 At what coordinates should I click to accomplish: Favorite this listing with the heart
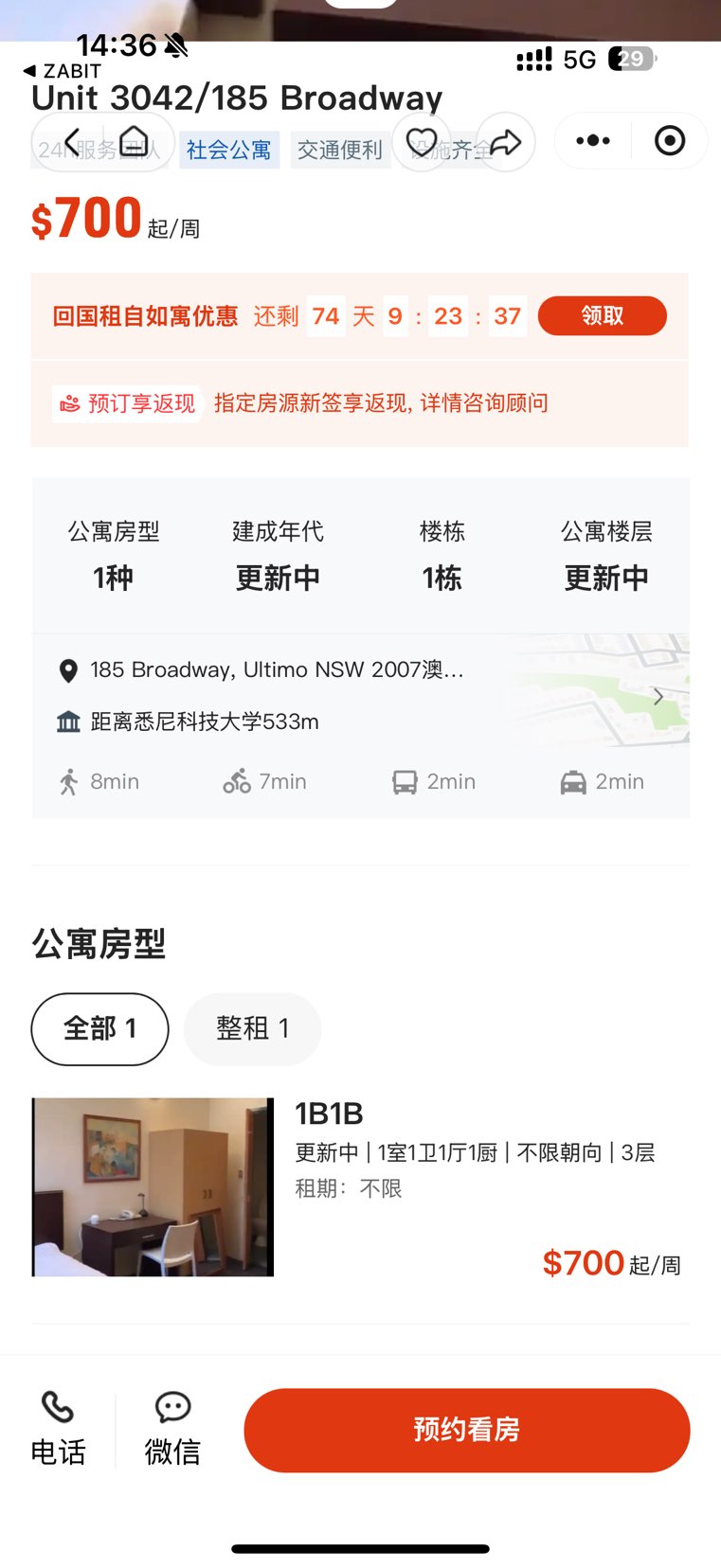click(422, 142)
